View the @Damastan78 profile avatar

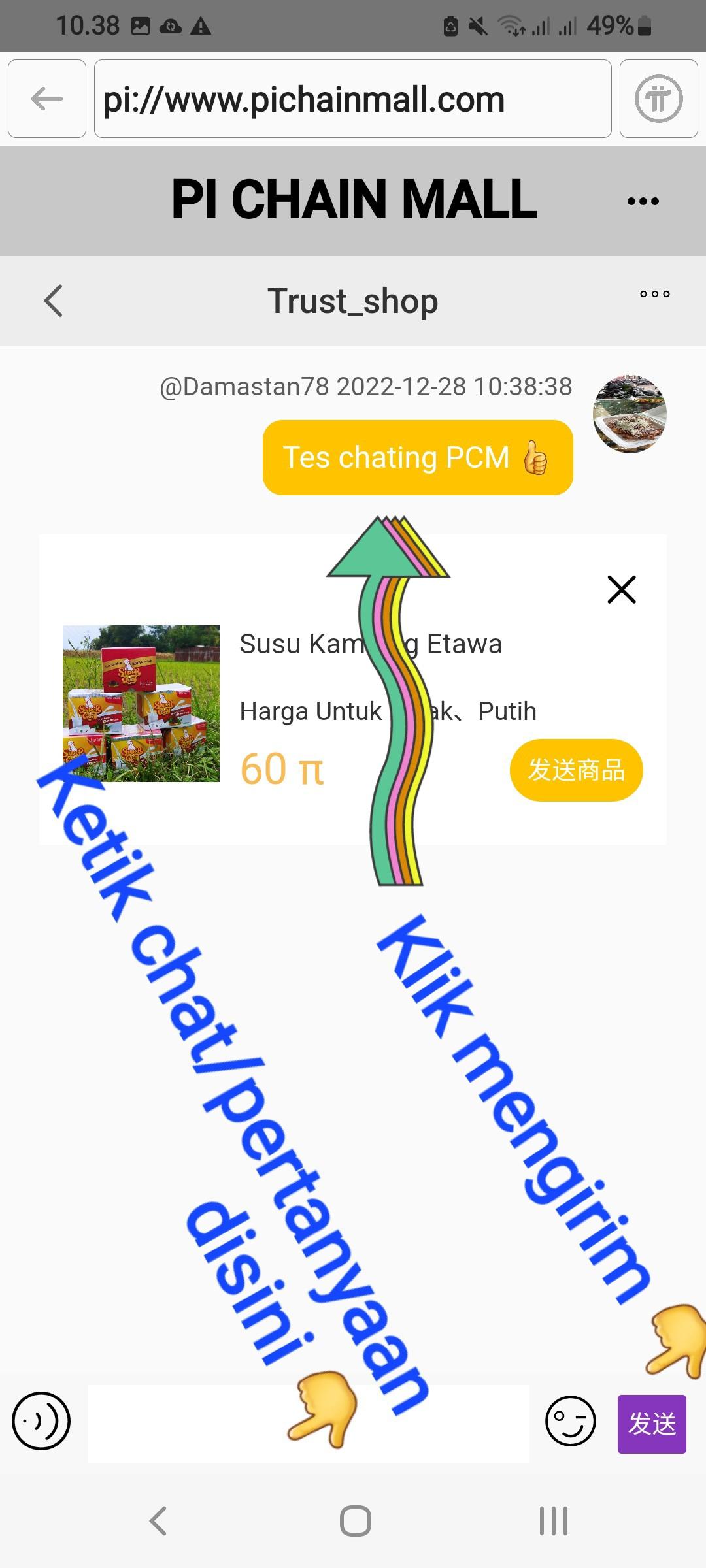tap(630, 414)
